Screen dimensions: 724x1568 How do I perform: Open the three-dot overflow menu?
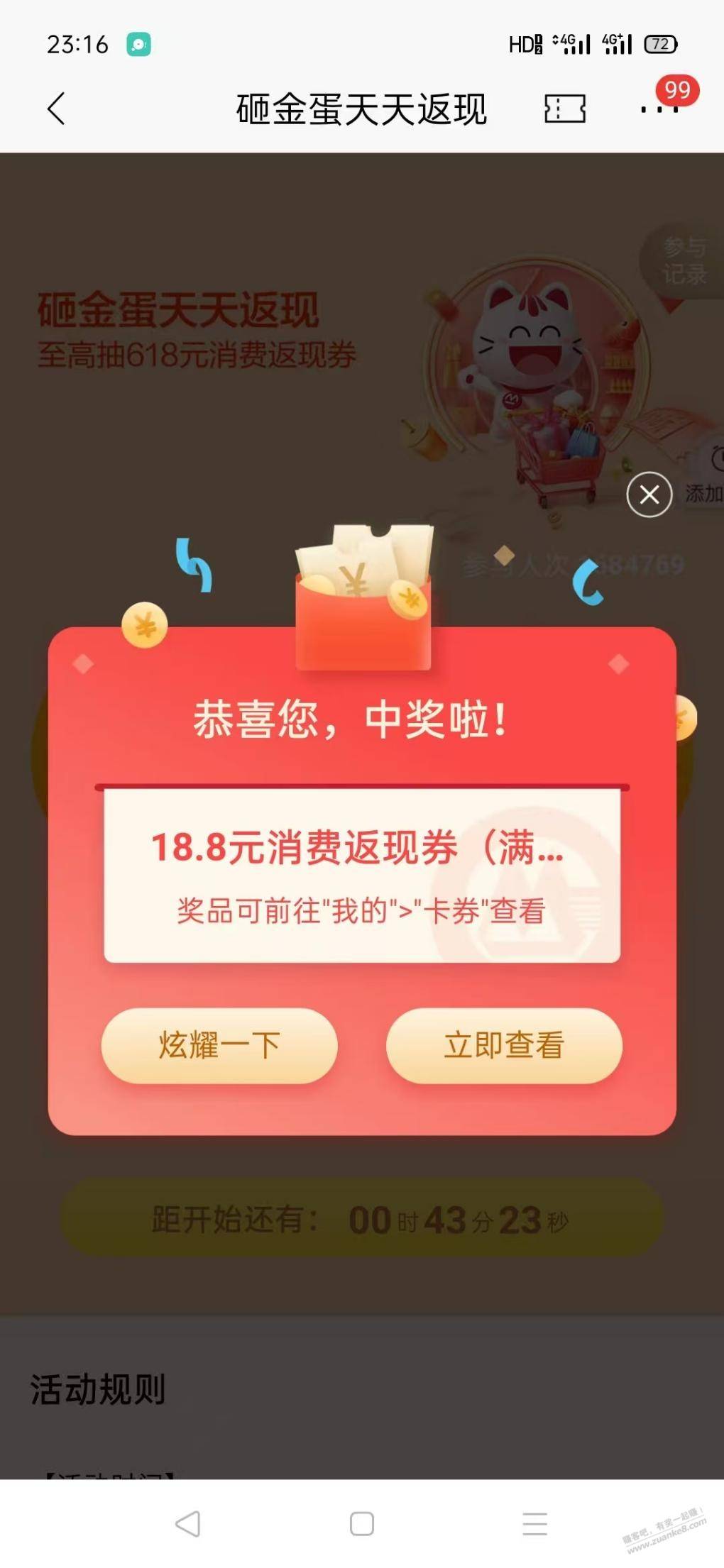[x=659, y=109]
